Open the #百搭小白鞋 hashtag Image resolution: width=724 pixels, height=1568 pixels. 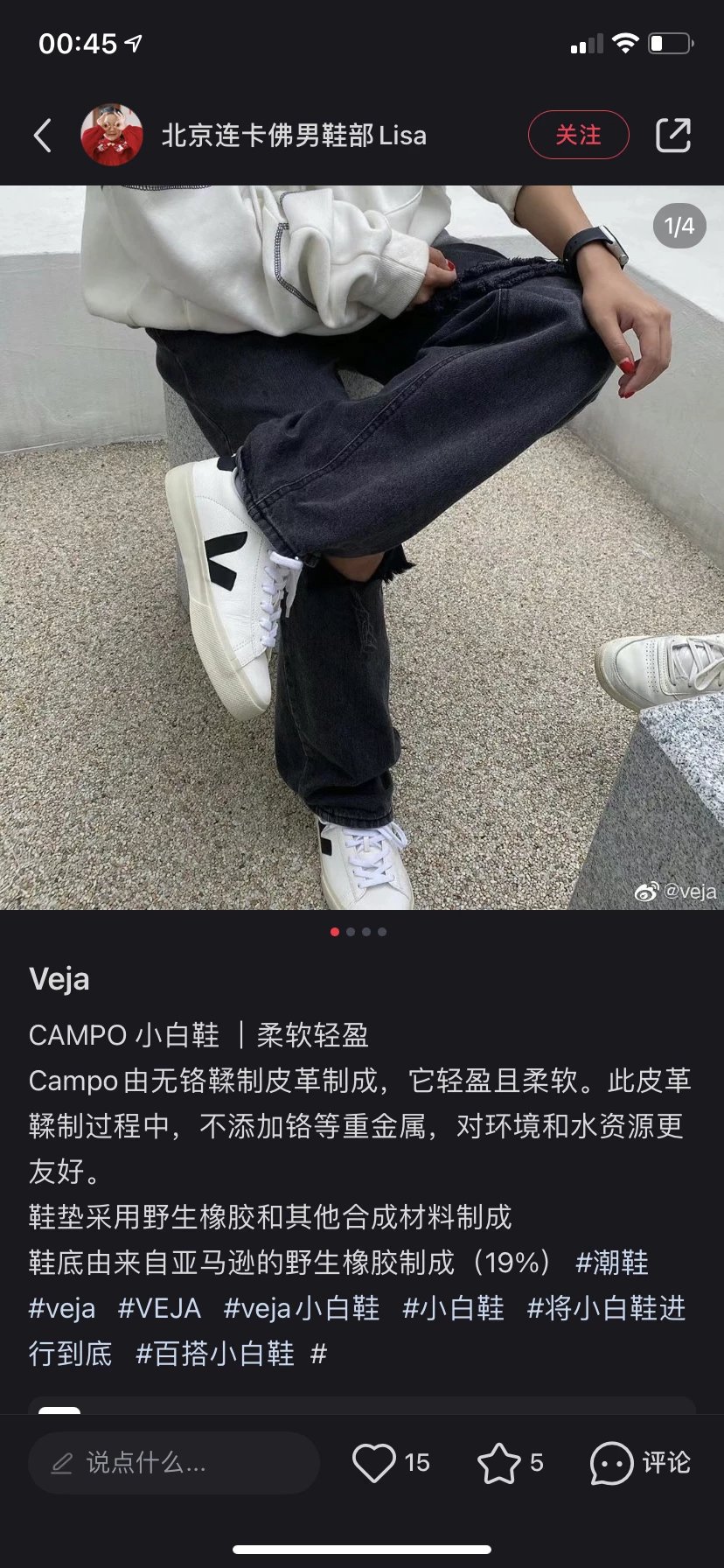(x=215, y=1354)
